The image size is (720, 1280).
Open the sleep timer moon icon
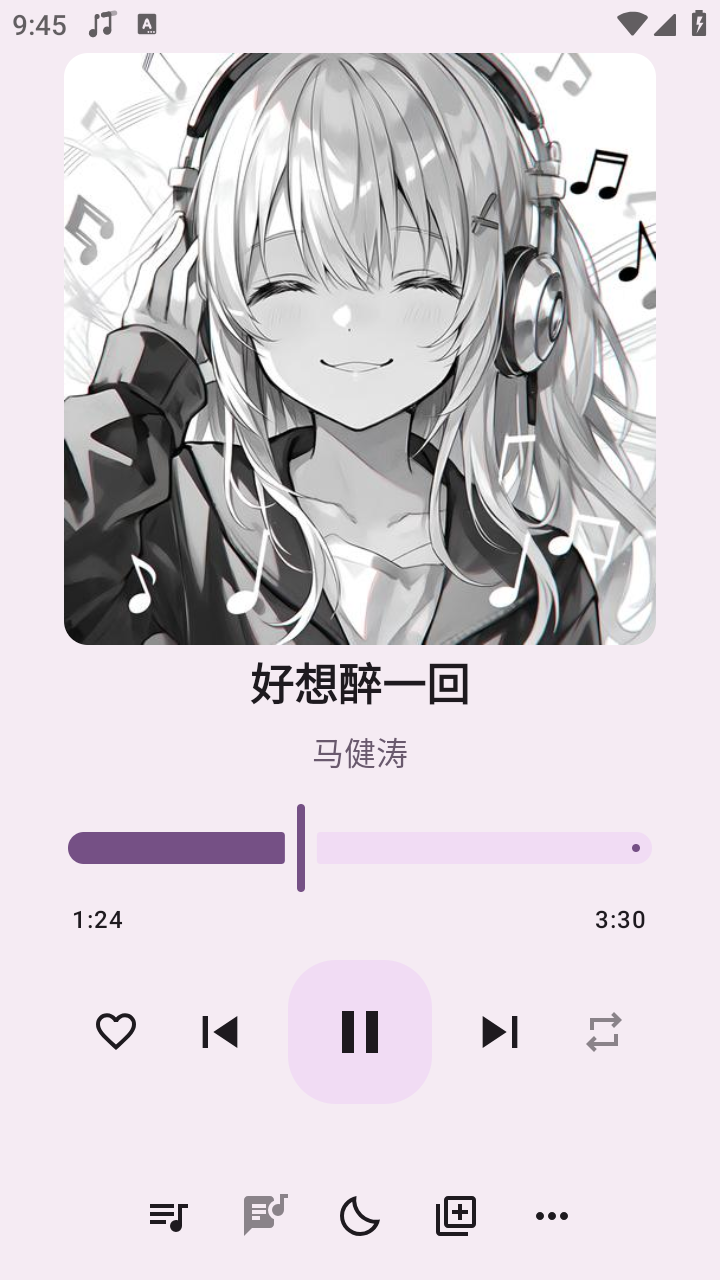[360, 1216]
